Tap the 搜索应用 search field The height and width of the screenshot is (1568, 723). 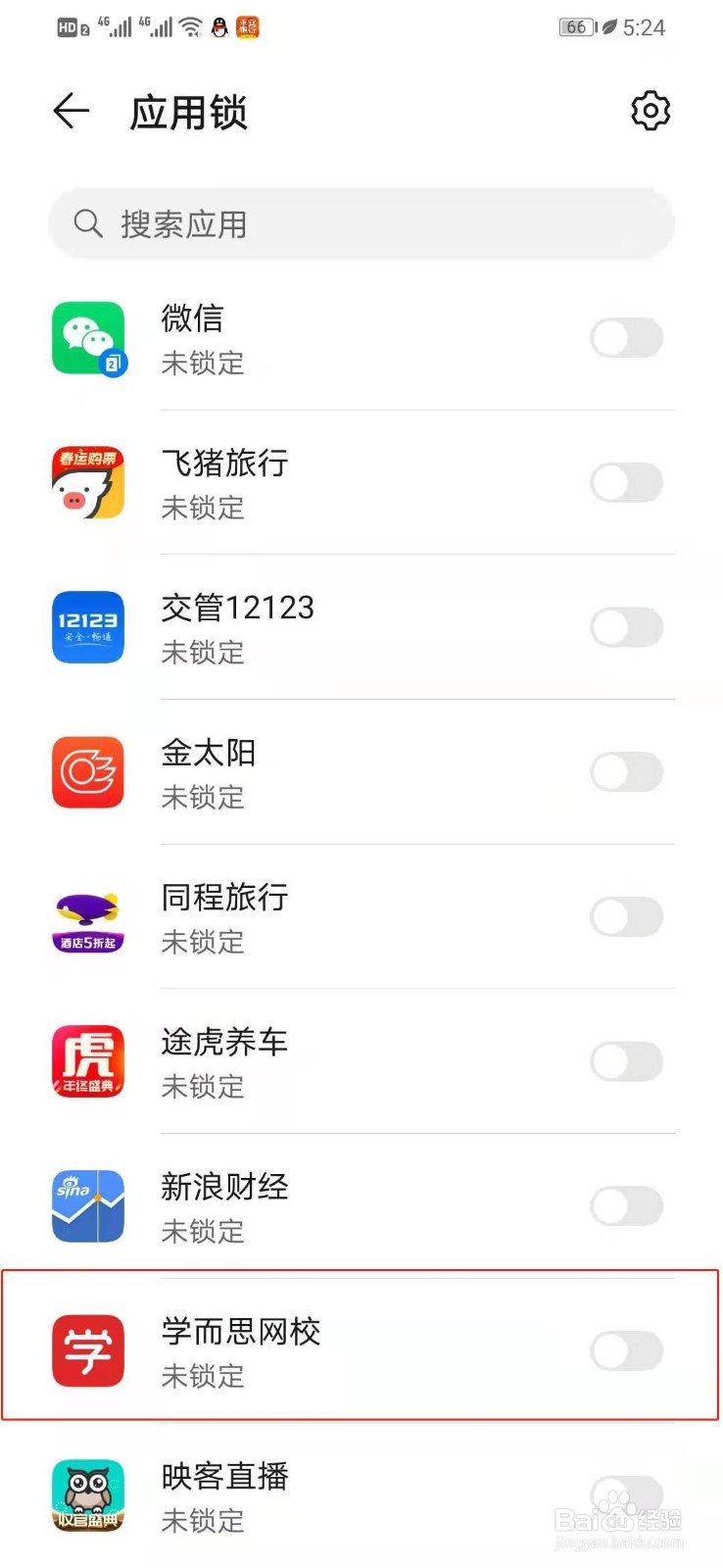click(x=361, y=224)
